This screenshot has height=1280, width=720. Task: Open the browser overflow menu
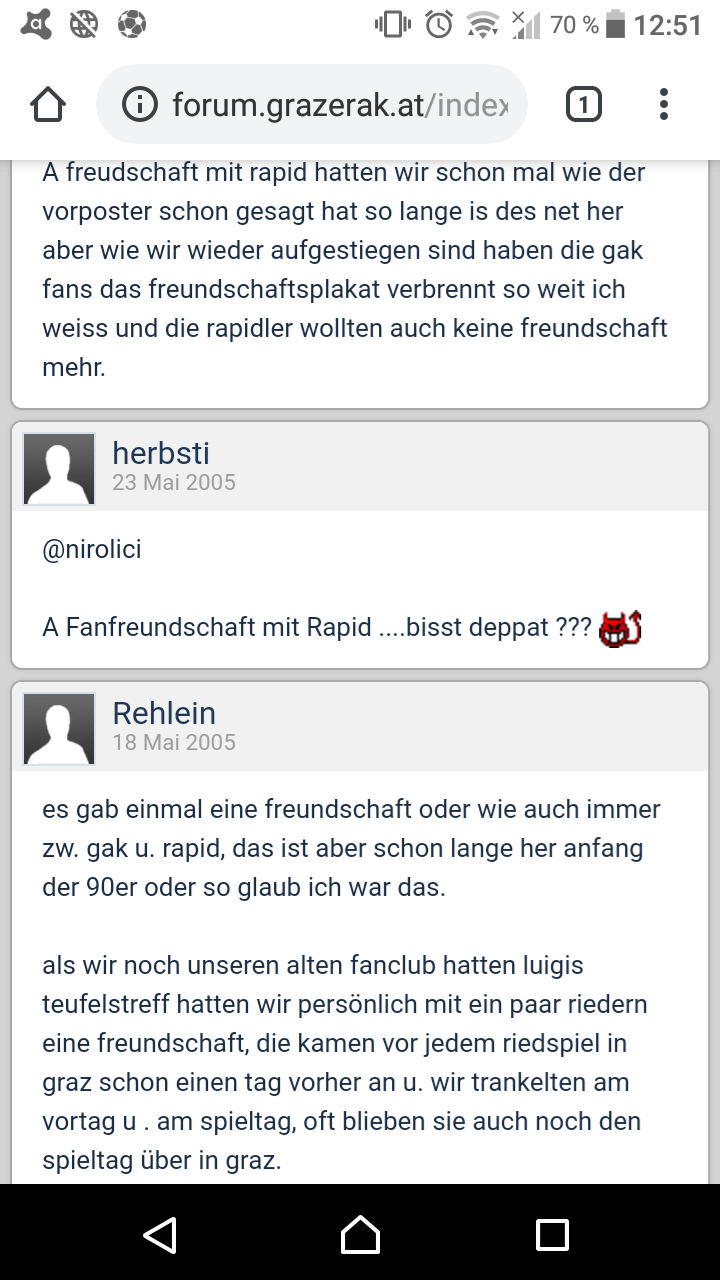pyautogui.click(x=663, y=104)
